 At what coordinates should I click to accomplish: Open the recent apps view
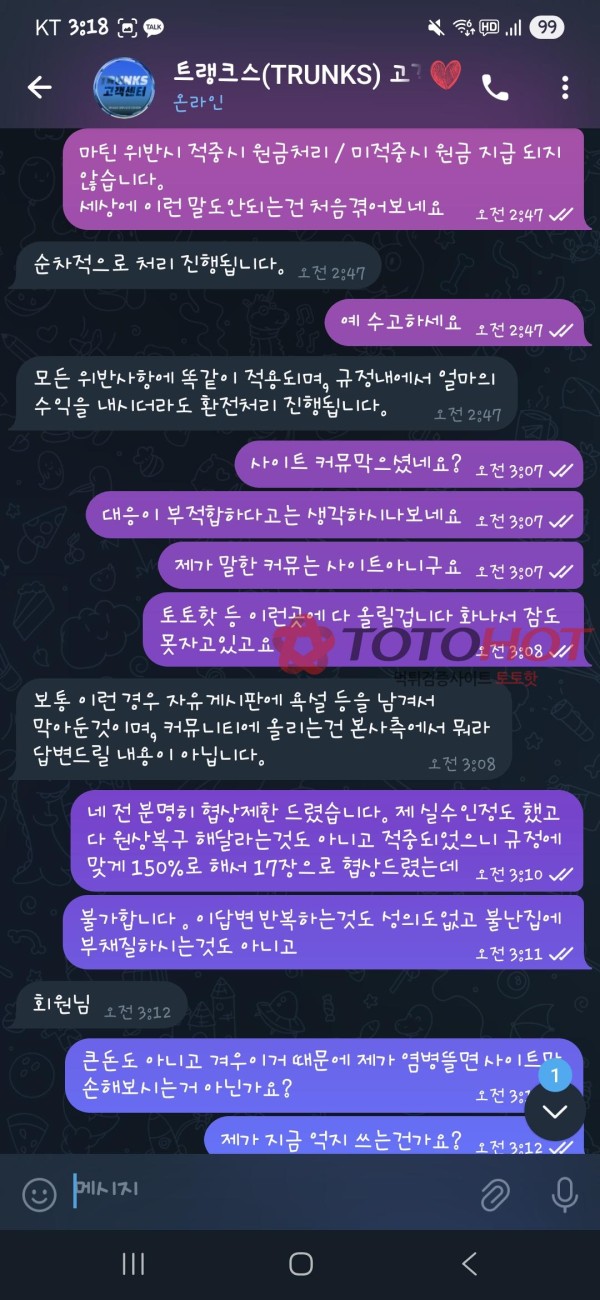[x=133, y=1264]
